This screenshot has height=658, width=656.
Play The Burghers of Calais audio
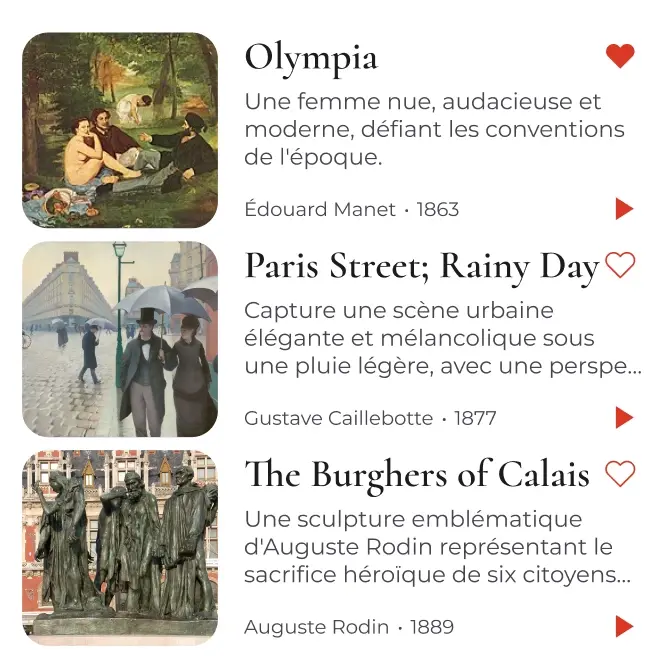click(624, 627)
